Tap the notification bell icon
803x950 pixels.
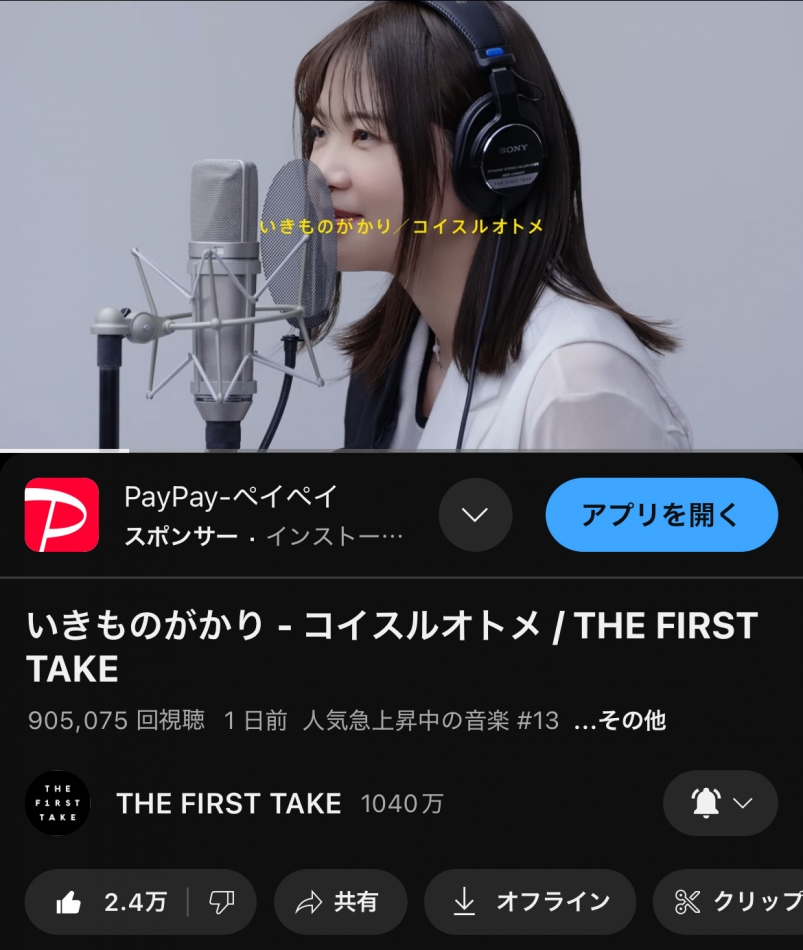tap(705, 803)
